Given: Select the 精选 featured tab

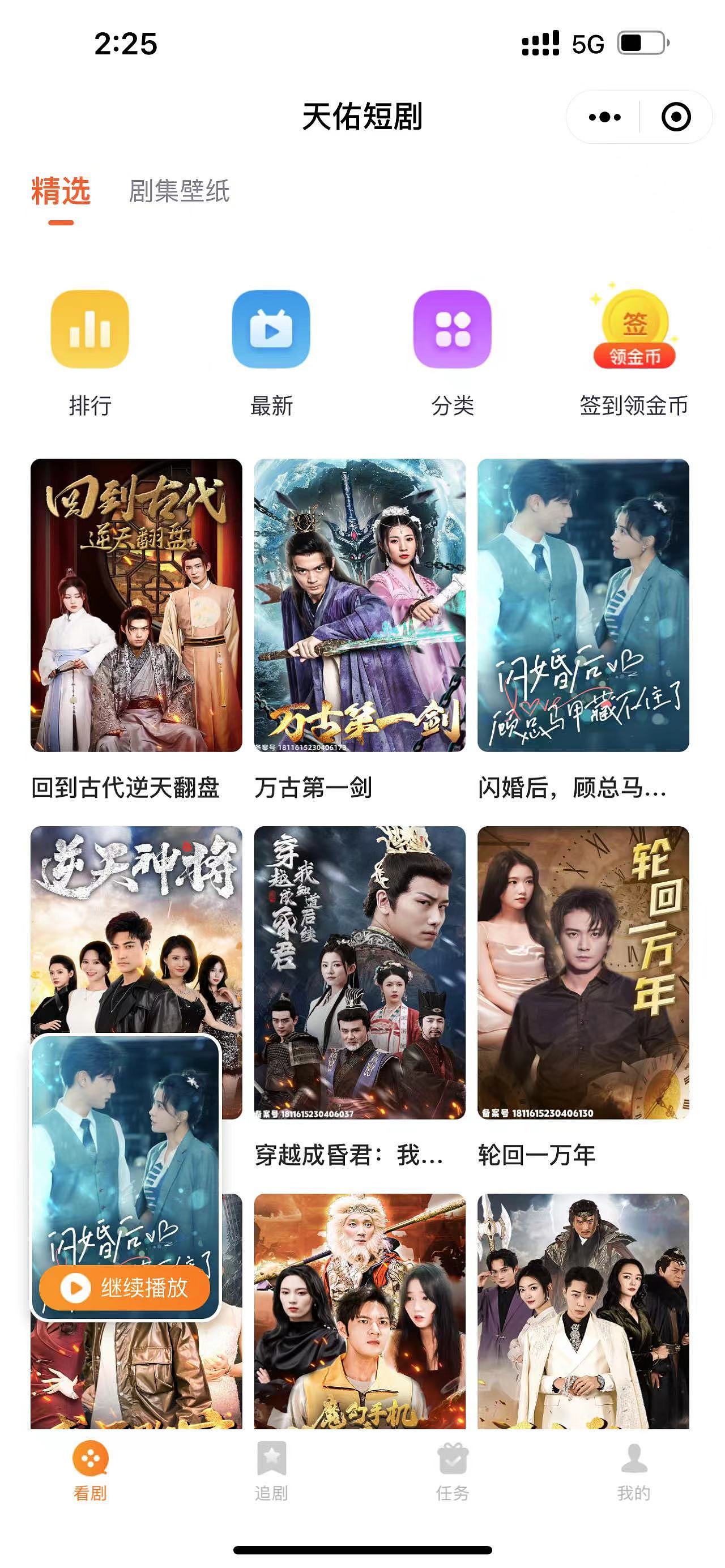Looking at the screenshot, I should pos(62,190).
